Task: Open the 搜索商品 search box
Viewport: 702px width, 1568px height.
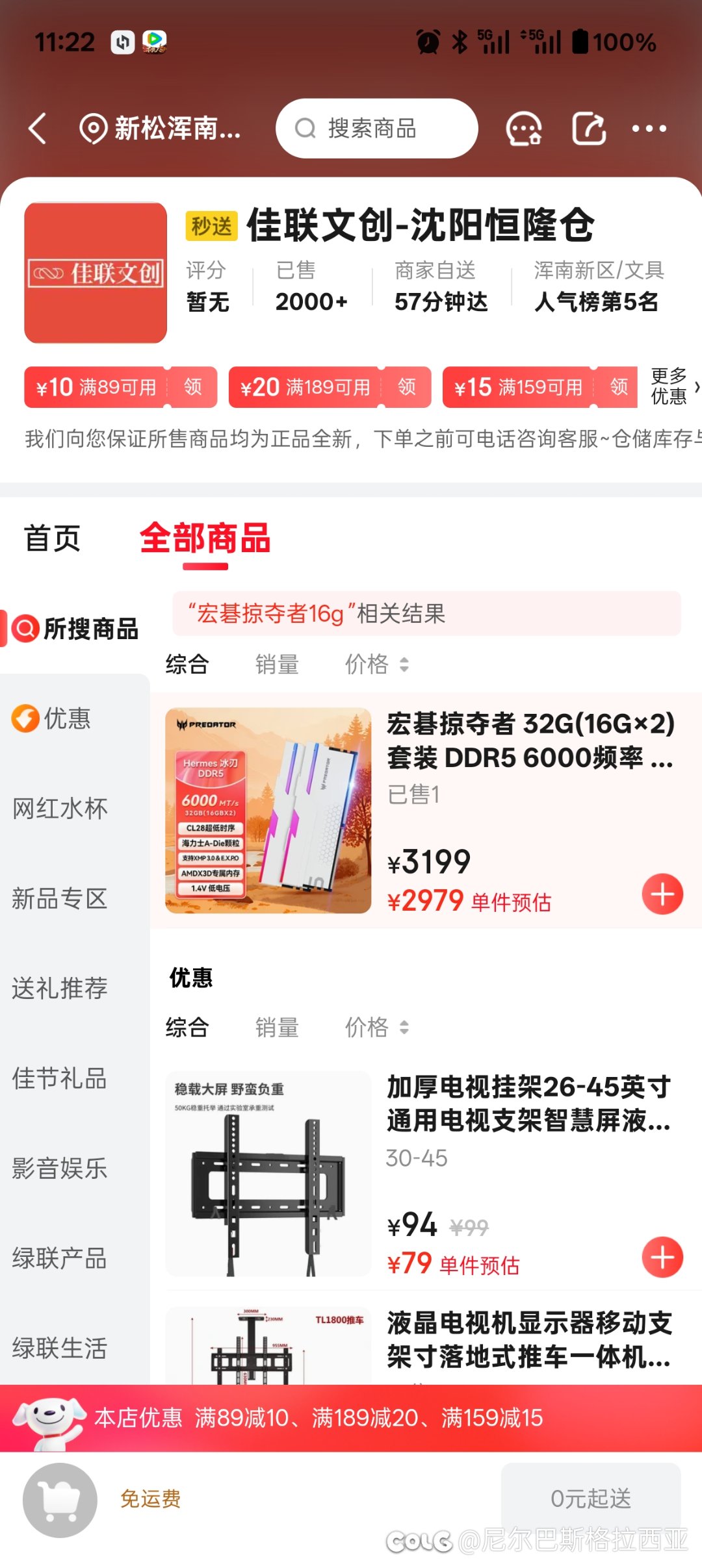Action: pos(376,129)
